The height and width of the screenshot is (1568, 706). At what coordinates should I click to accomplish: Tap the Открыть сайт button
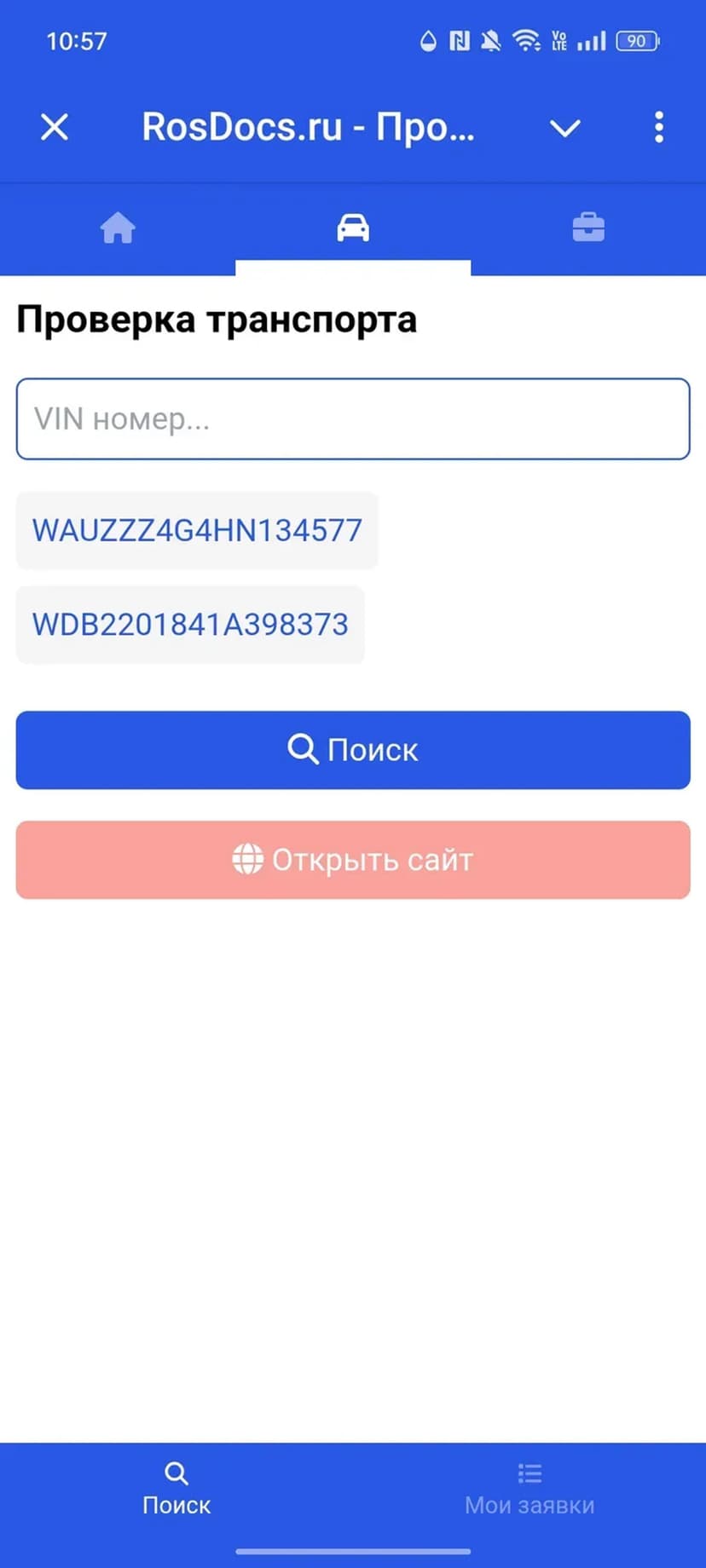(x=353, y=860)
